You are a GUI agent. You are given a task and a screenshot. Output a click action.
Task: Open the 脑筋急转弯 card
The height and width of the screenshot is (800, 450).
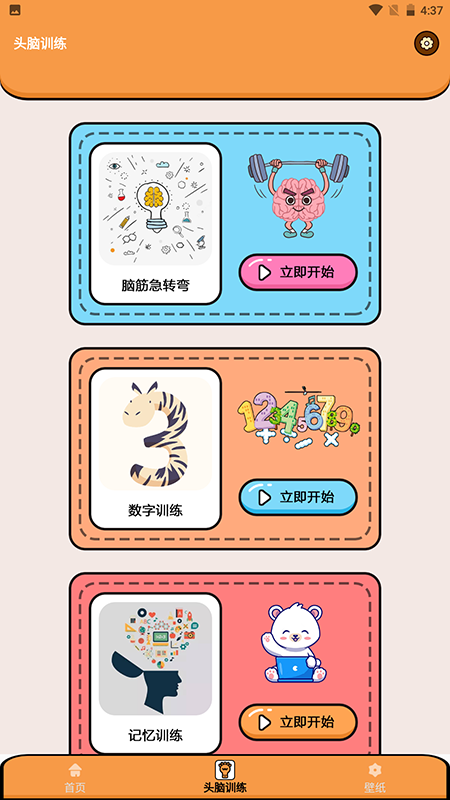(x=156, y=223)
